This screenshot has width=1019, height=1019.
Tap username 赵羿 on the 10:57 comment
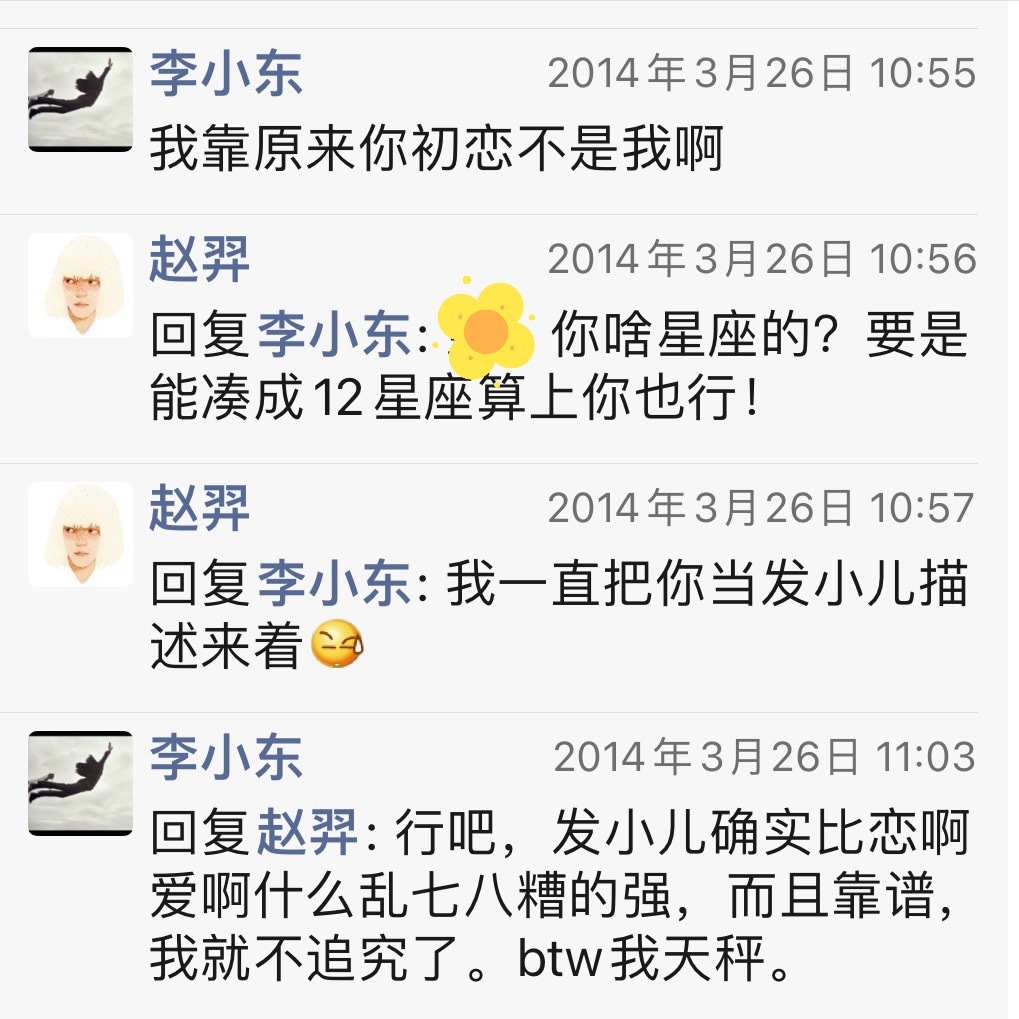point(199,509)
